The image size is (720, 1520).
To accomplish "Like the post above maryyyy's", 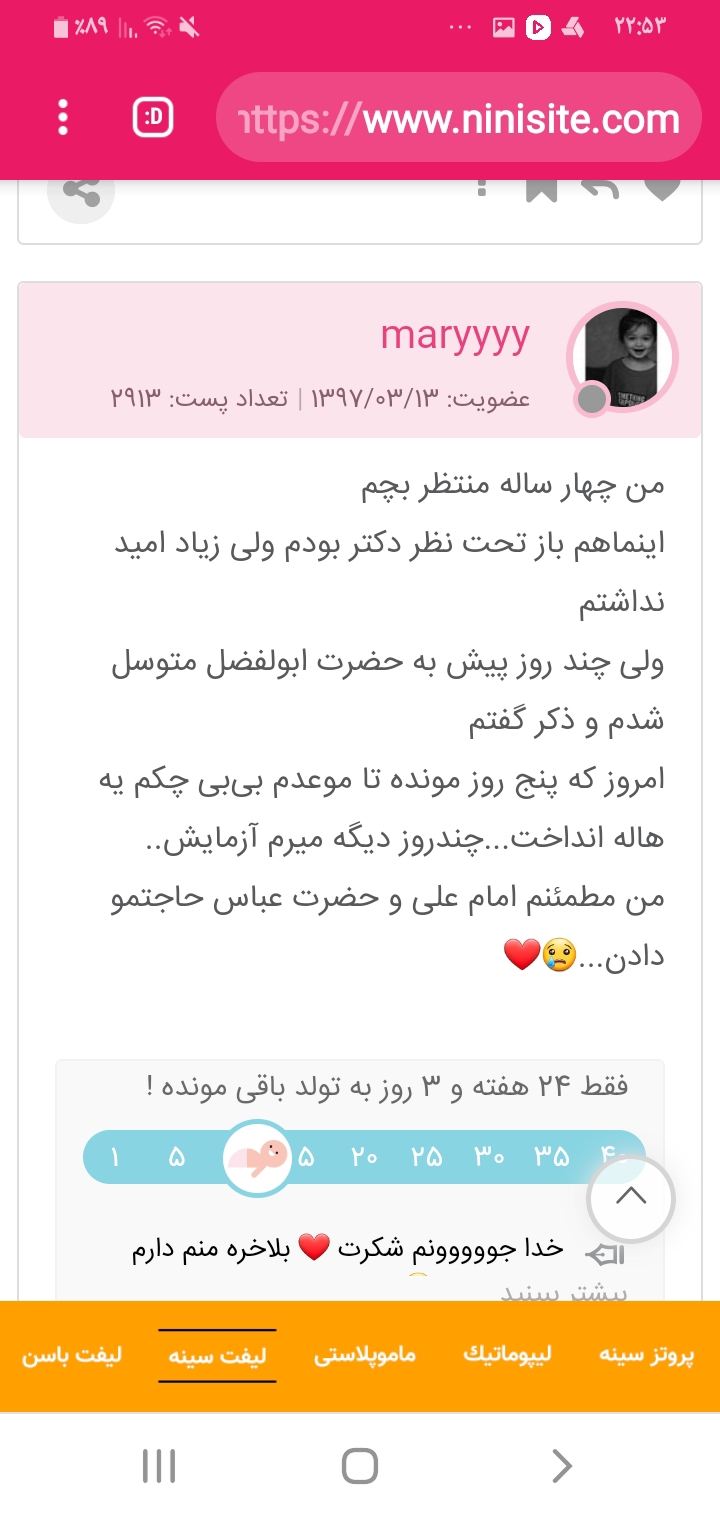I will [661, 187].
